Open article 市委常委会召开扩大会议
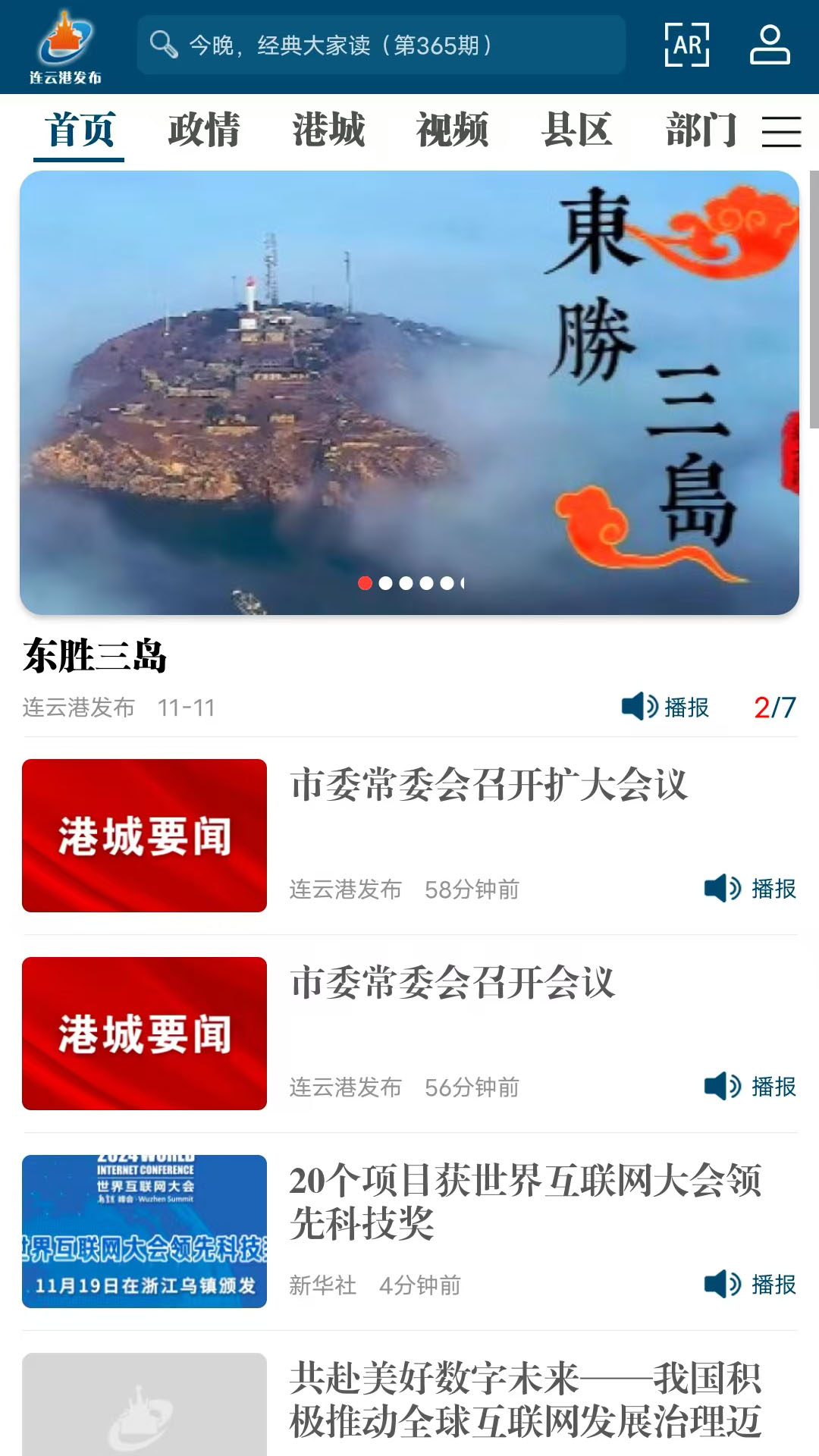This screenshot has width=819, height=1456. point(489,785)
